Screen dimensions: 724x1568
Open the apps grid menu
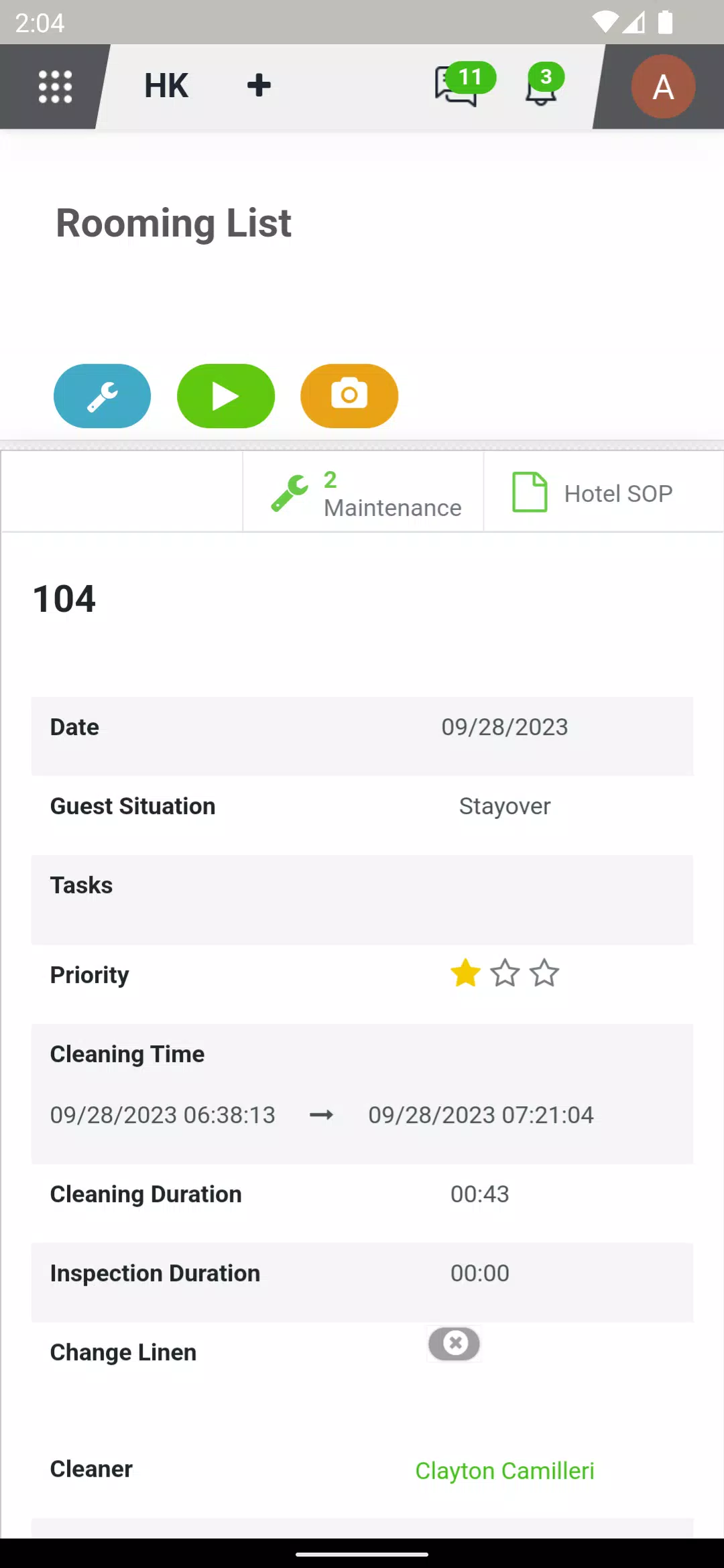[55, 86]
